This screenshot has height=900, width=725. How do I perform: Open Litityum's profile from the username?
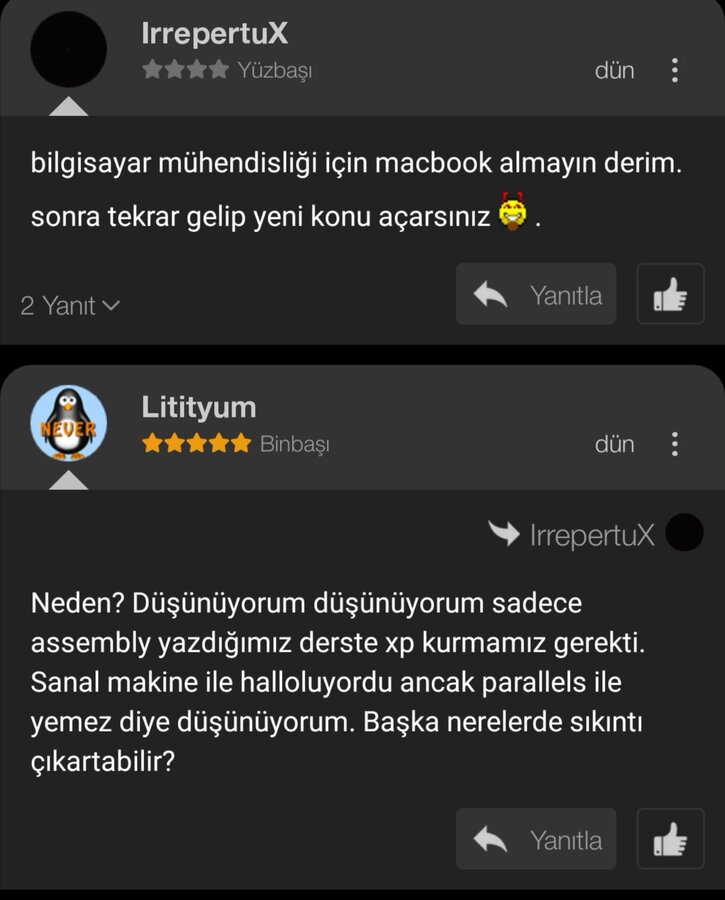(199, 407)
